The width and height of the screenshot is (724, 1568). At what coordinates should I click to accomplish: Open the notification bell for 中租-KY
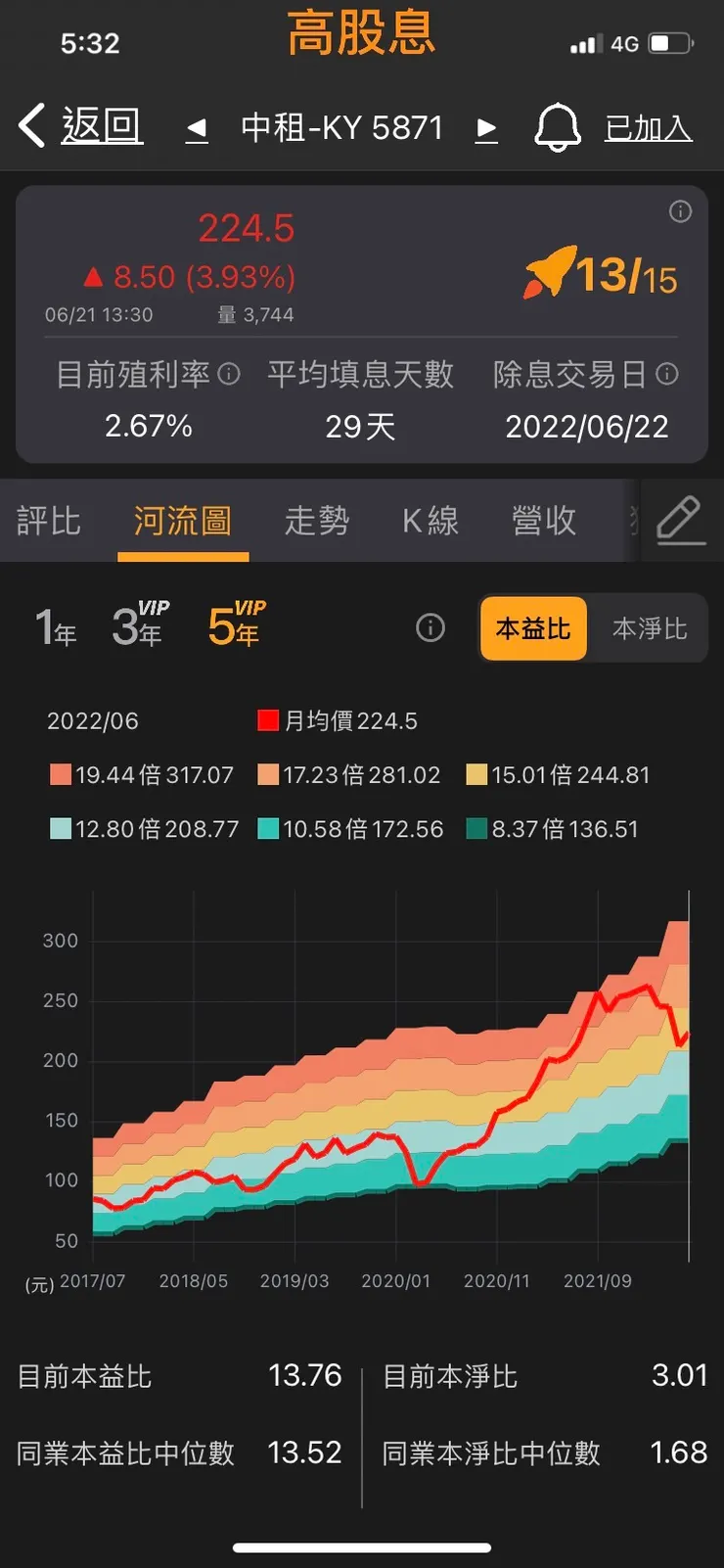(x=557, y=126)
